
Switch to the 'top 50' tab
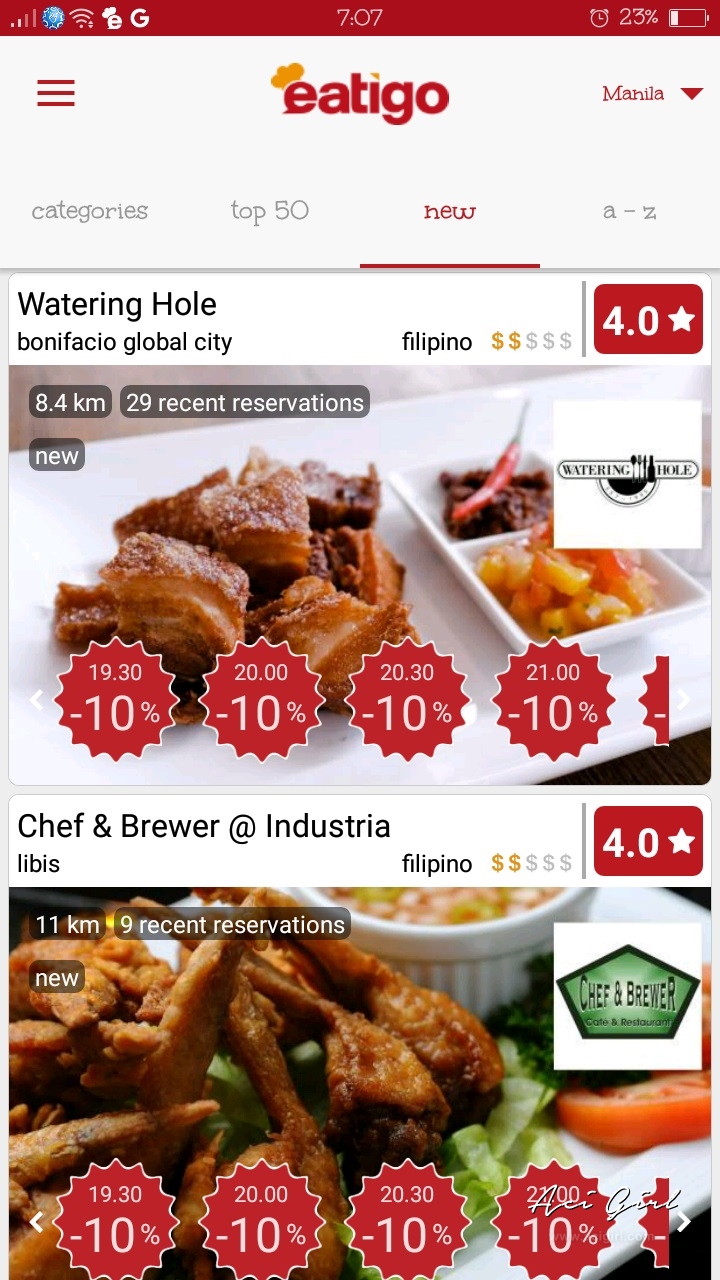tap(269, 211)
